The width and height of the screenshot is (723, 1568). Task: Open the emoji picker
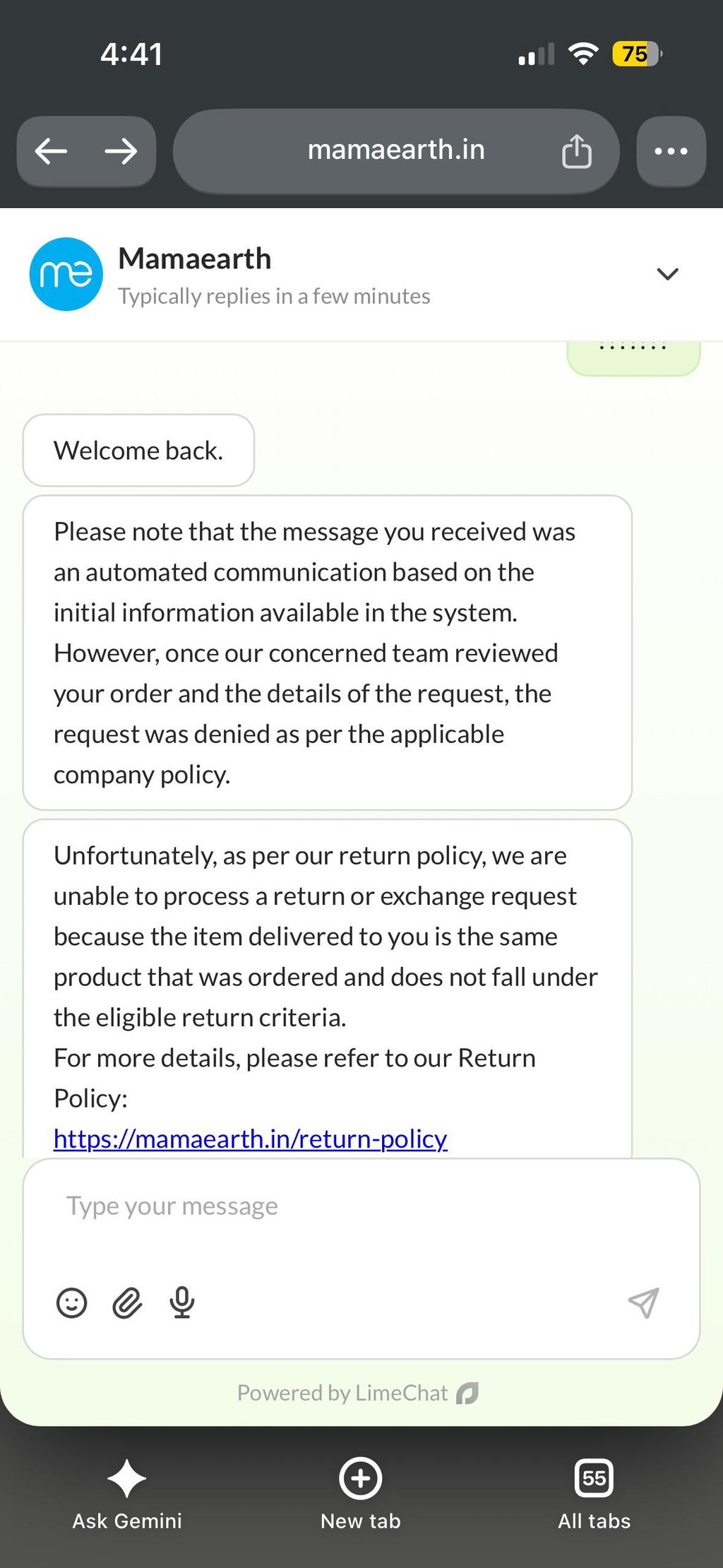[71, 1303]
